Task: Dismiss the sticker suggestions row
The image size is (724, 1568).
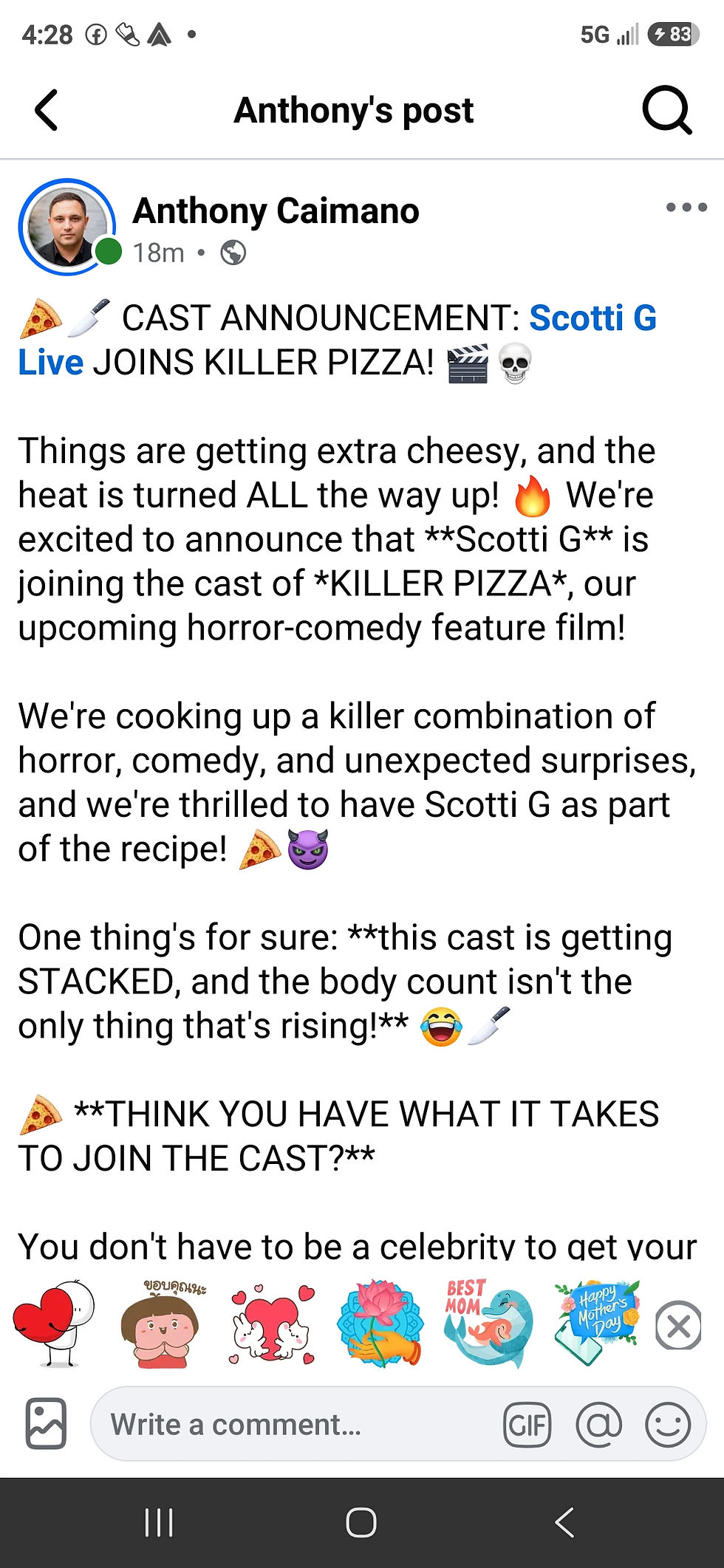Action: [x=678, y=1326]
